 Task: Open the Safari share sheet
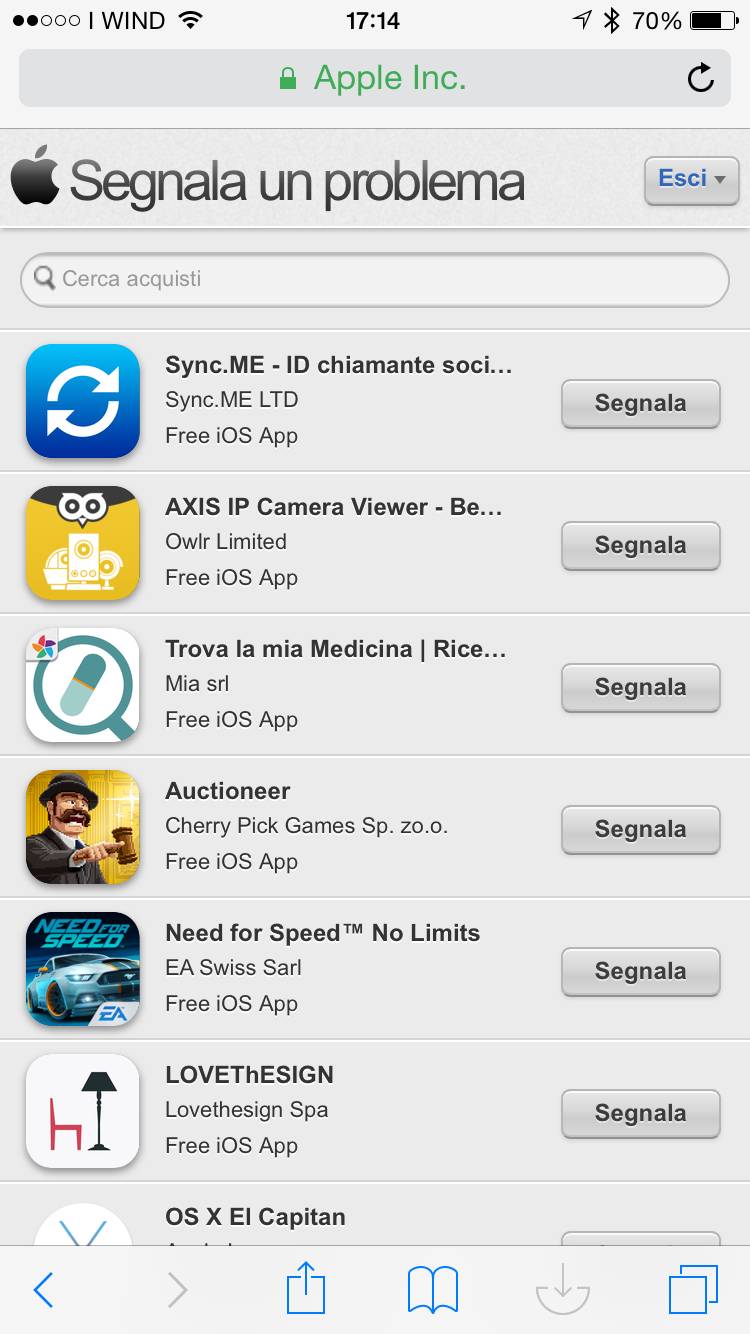click(x=306, y=1288)
